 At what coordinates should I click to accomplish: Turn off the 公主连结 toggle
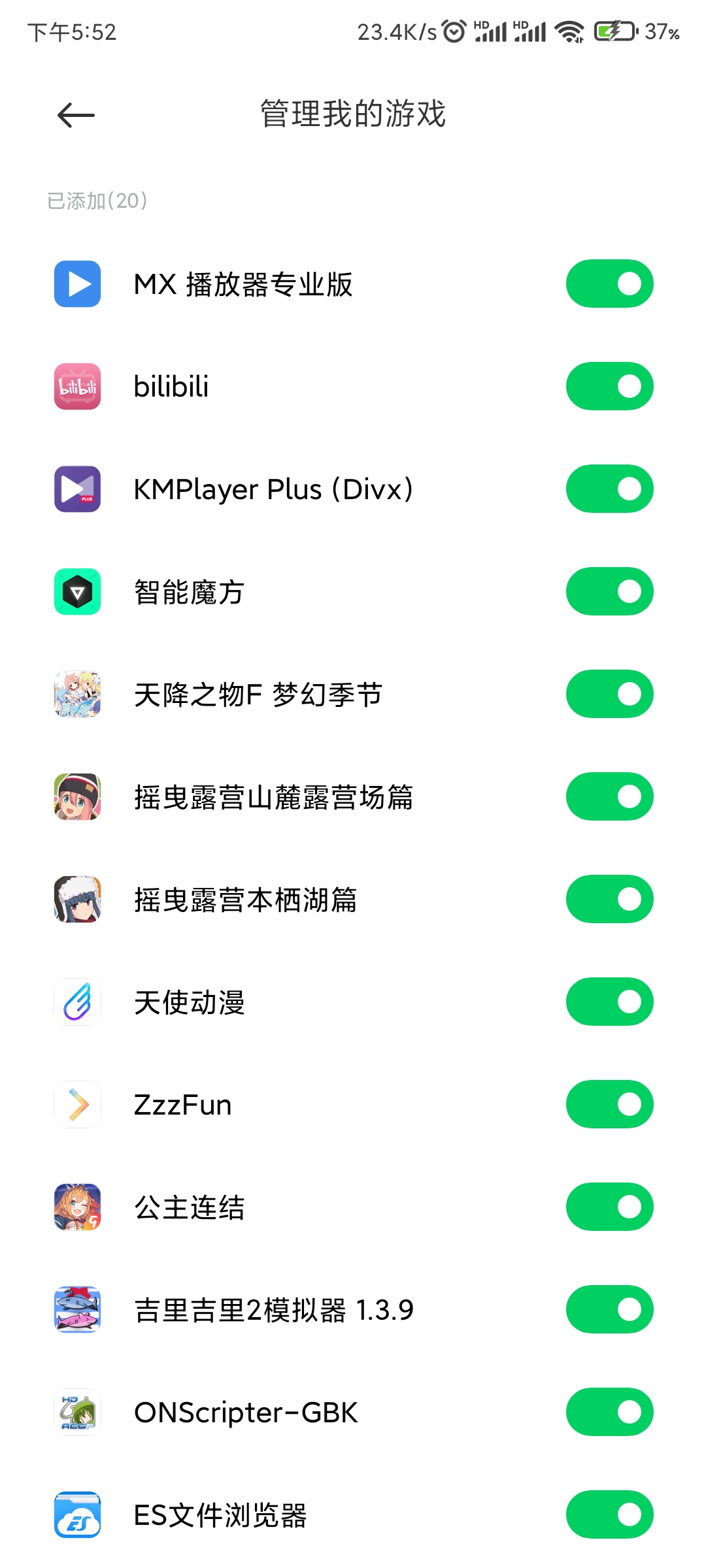pyautogui.click(x=609, y=1207)
